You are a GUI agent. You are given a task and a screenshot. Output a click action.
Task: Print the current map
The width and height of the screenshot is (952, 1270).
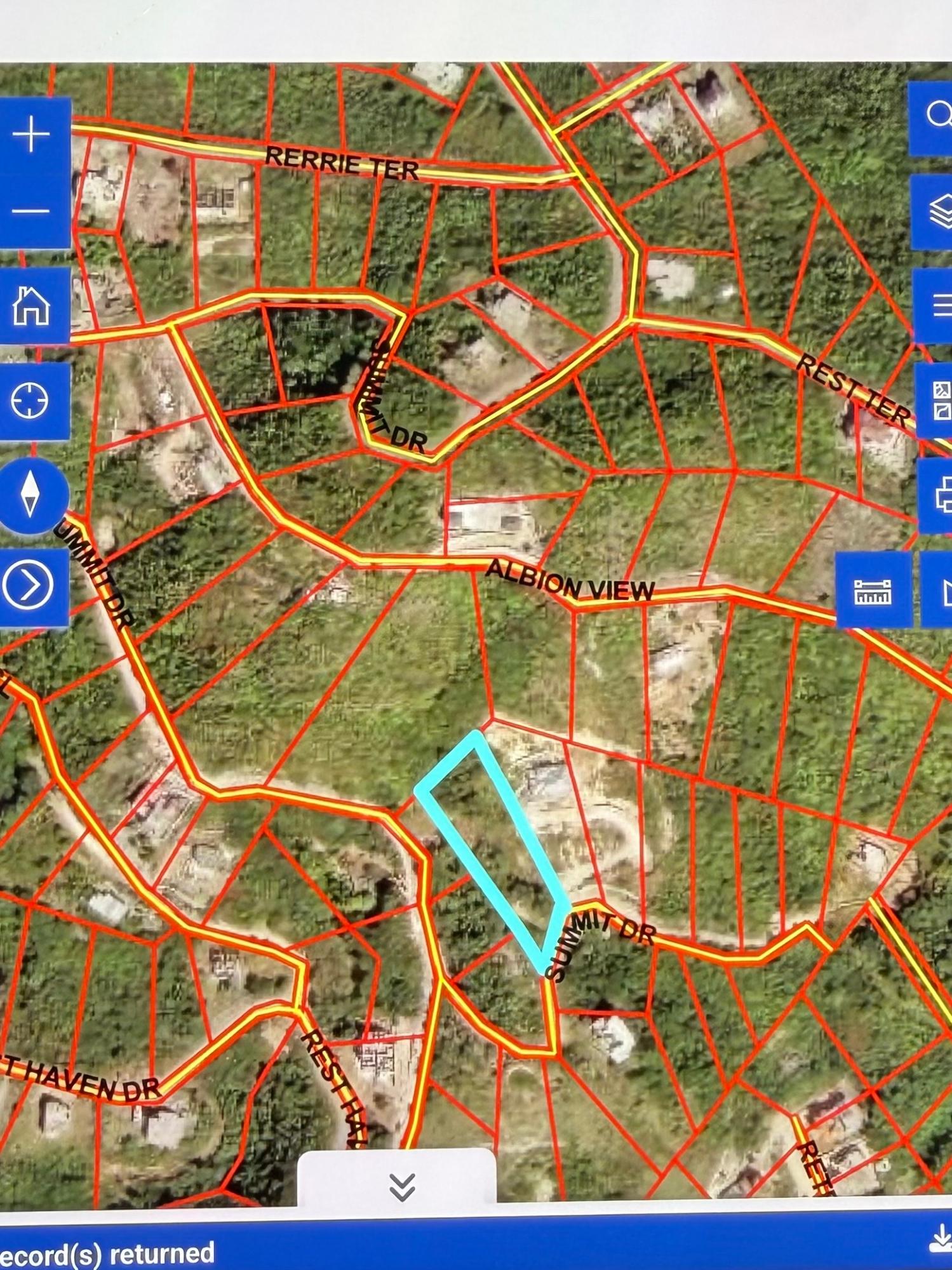[x=940, y=496]
